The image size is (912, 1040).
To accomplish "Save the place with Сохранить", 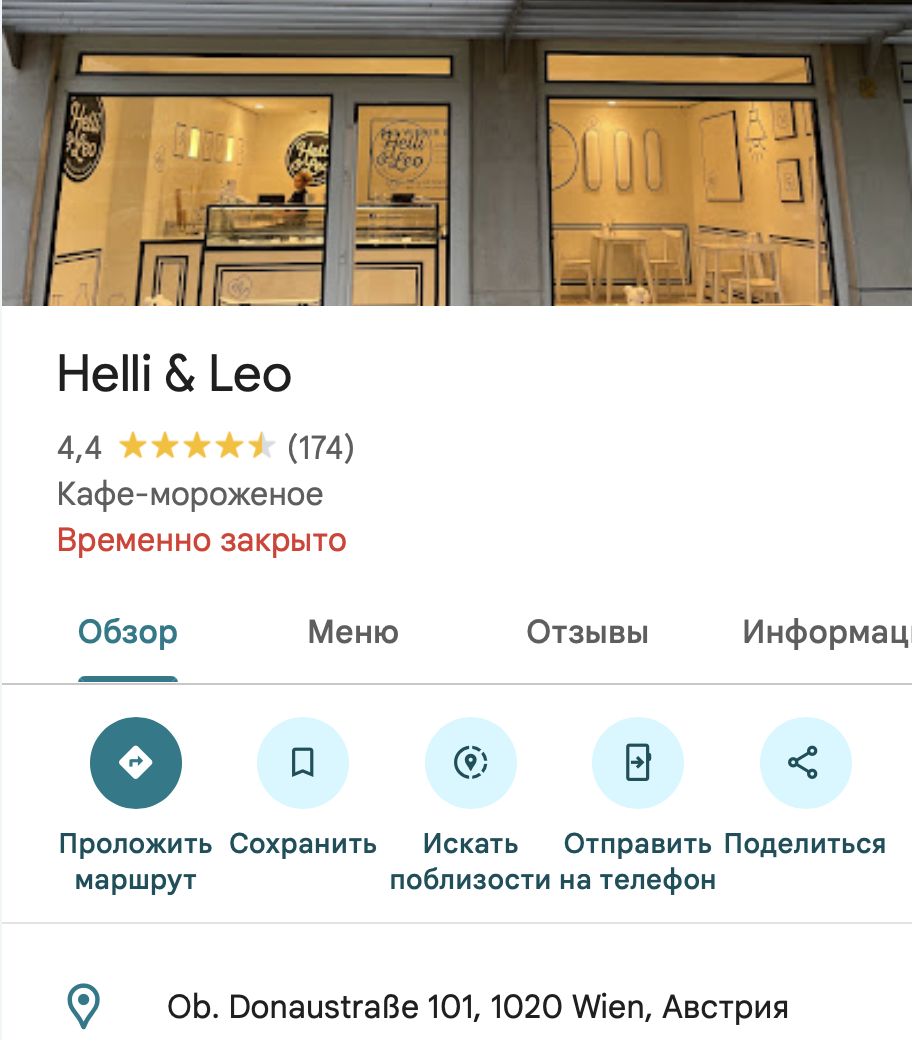I will click(x=303, y=764).
